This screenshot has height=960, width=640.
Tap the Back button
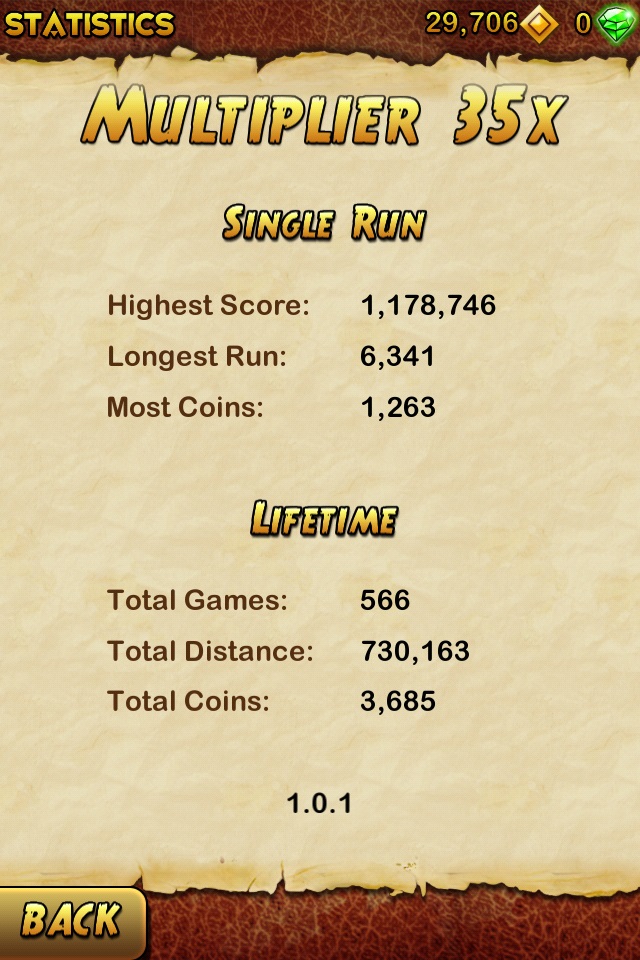point(70,921)
